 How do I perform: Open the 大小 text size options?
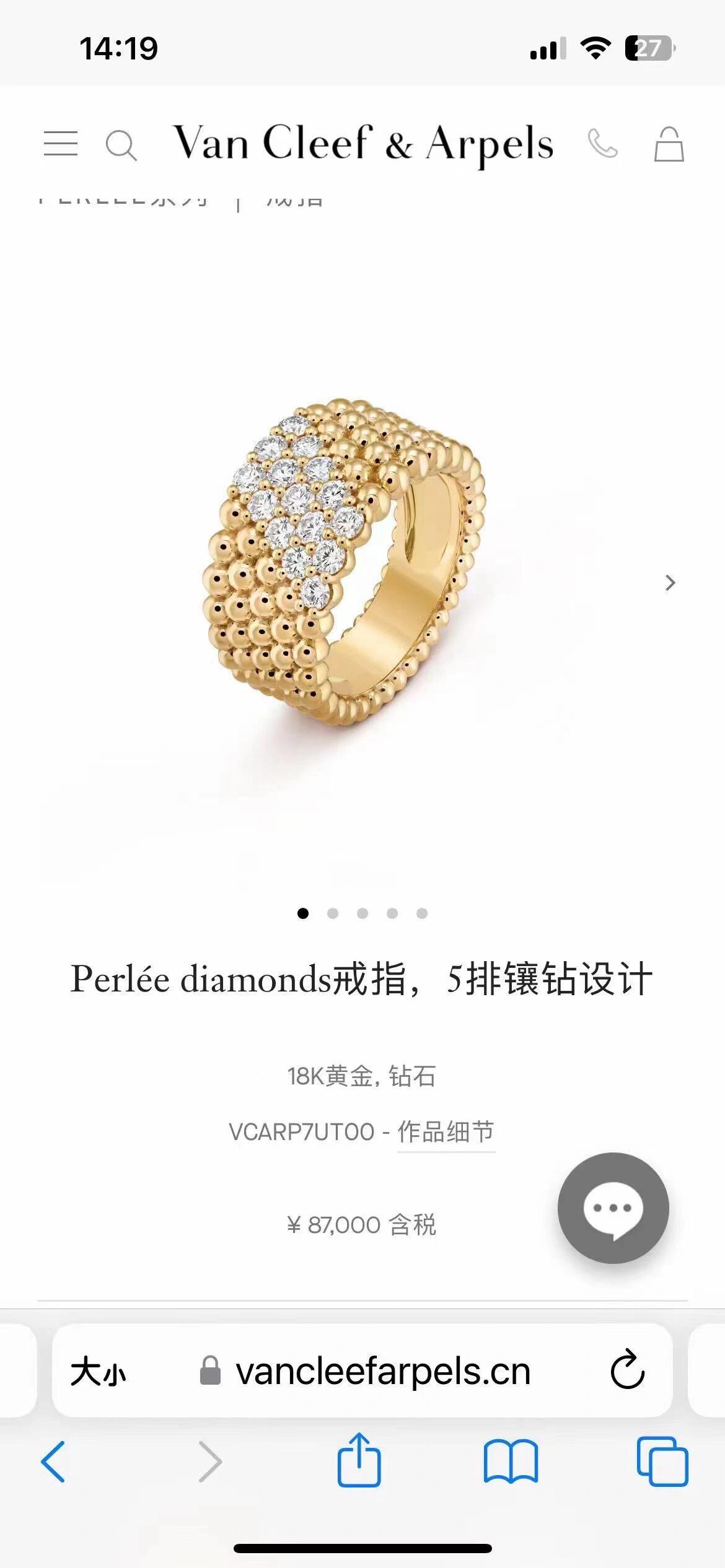[98, 1371]
